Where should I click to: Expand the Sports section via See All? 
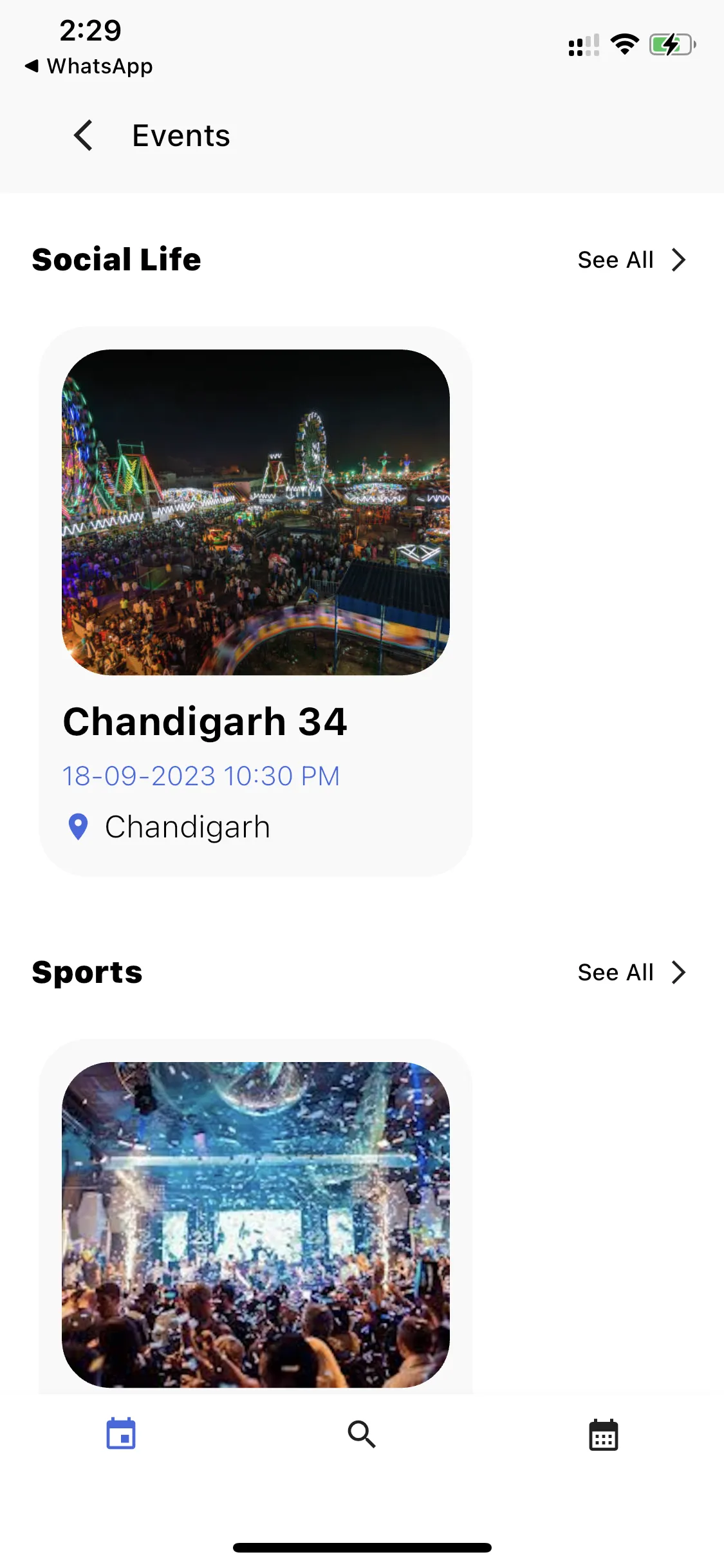(615, 973)
